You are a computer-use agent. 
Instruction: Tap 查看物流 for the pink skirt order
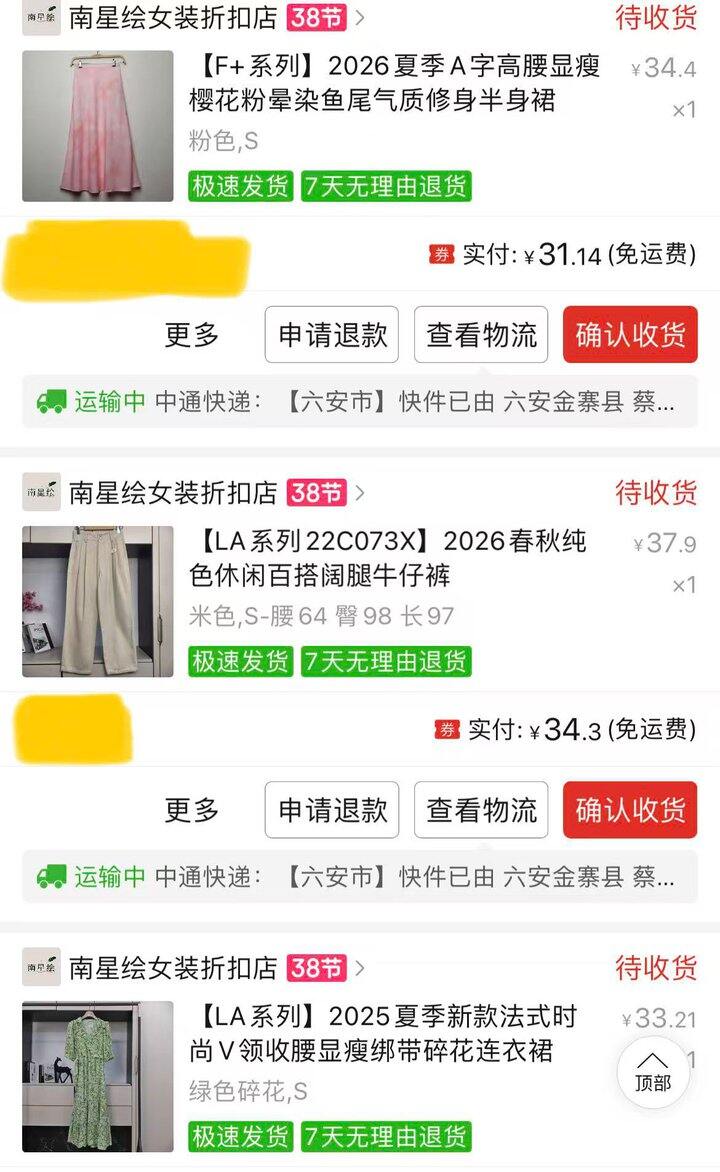tap(481, 335)
